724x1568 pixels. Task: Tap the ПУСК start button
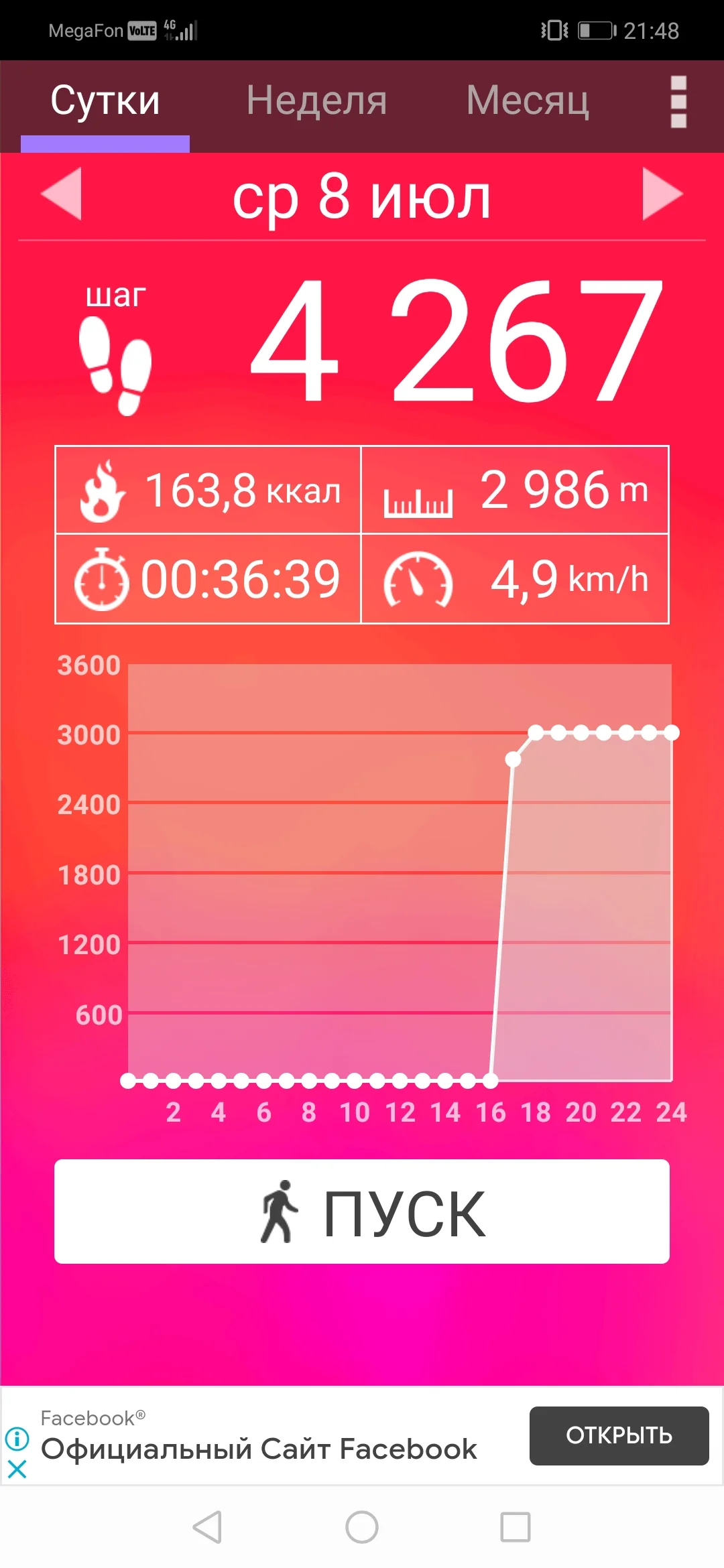point(362,1212)
